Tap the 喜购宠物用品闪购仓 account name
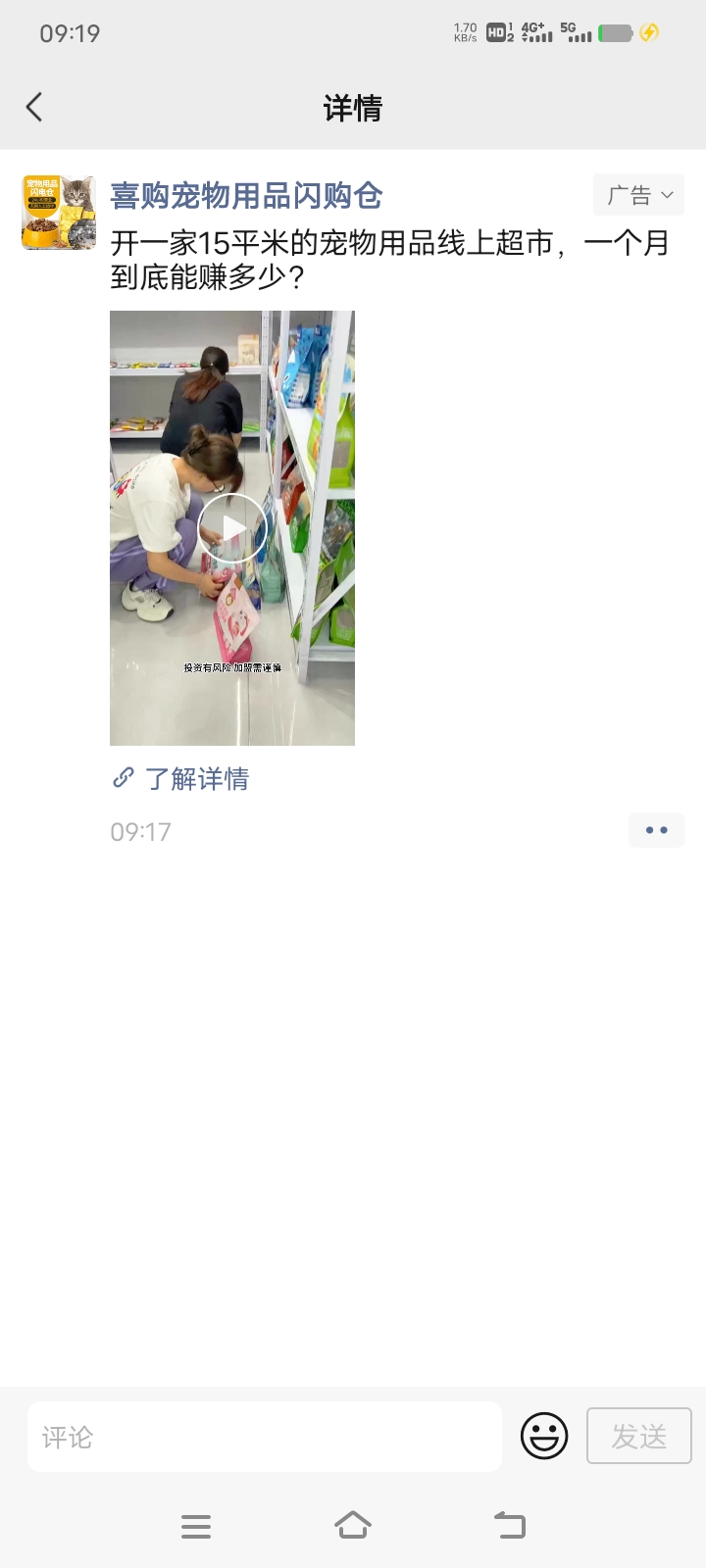The width and height of the screenshot is (706, 1568). 246,196
